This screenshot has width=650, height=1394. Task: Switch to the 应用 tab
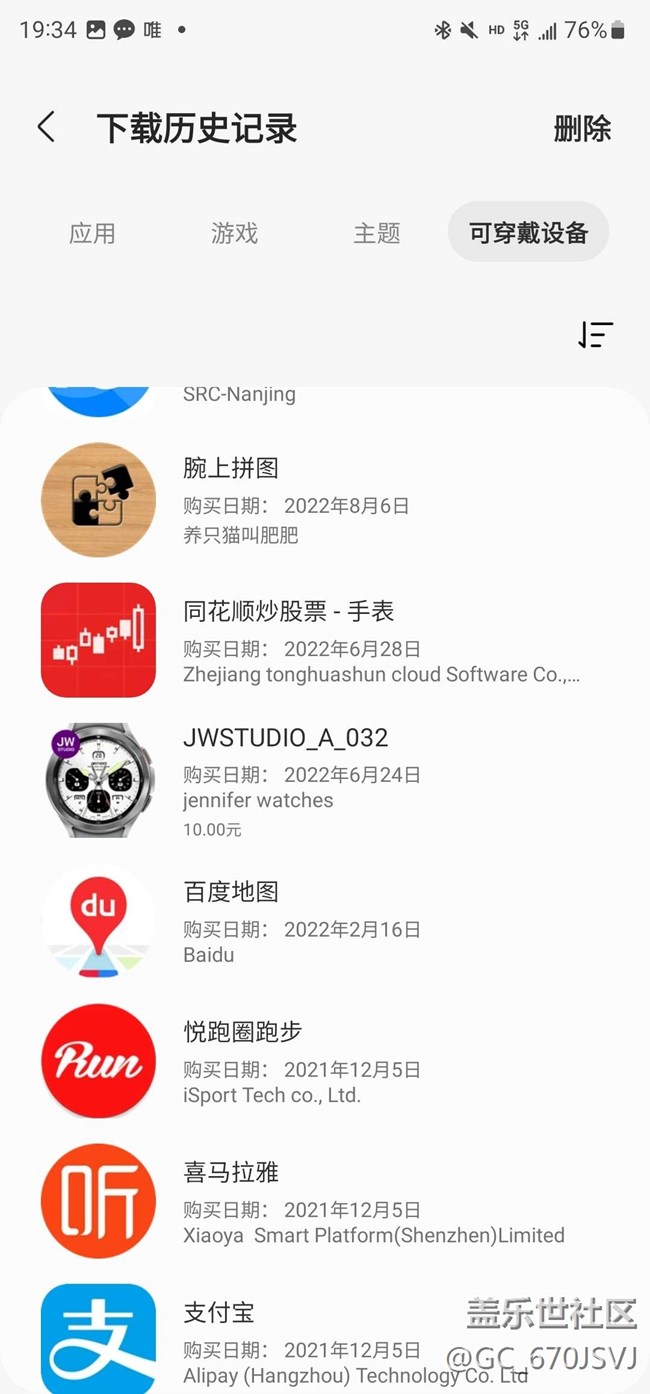[93, 233]
